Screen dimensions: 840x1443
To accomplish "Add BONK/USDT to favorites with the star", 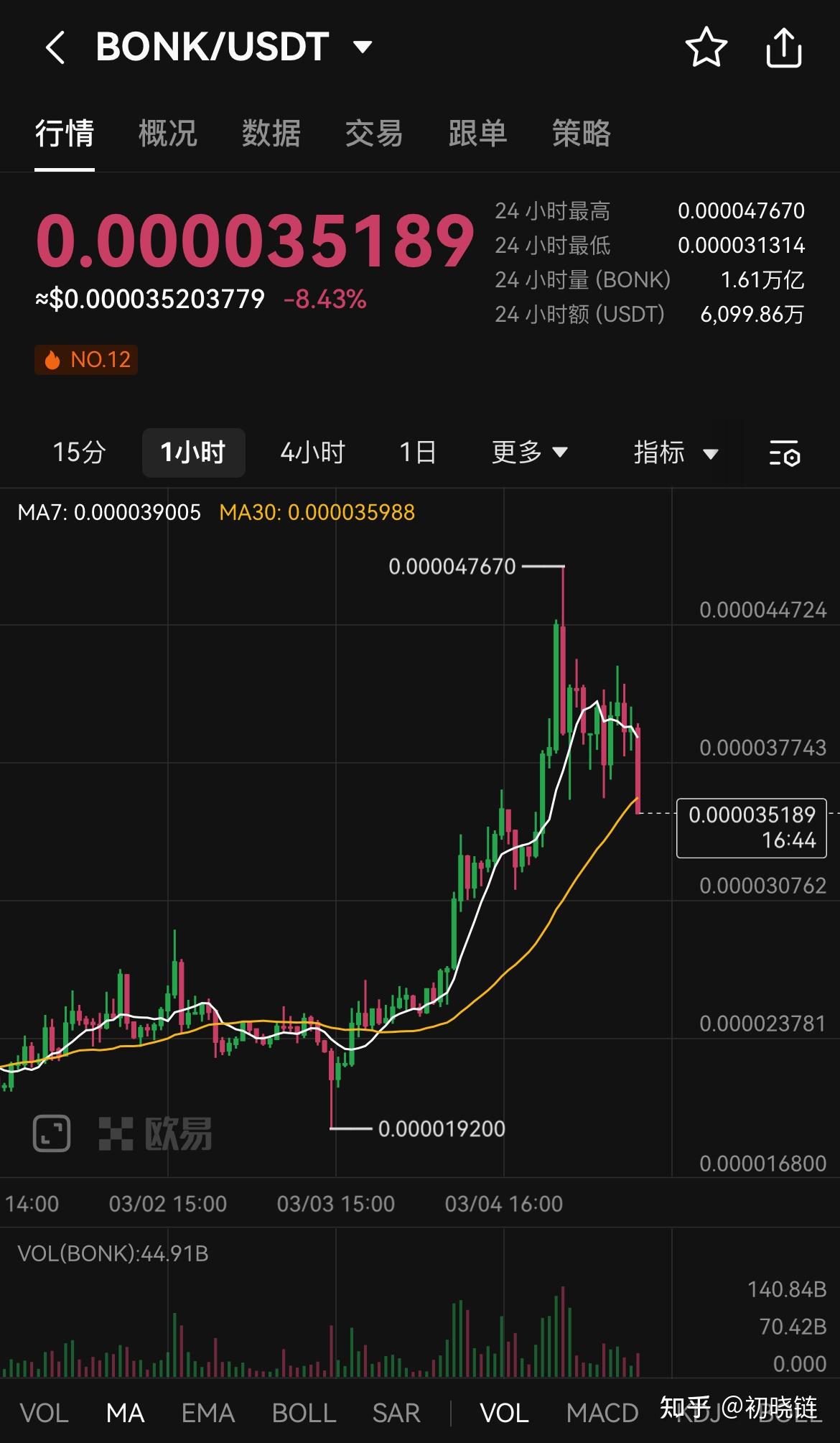I will (x=706, y=47).
